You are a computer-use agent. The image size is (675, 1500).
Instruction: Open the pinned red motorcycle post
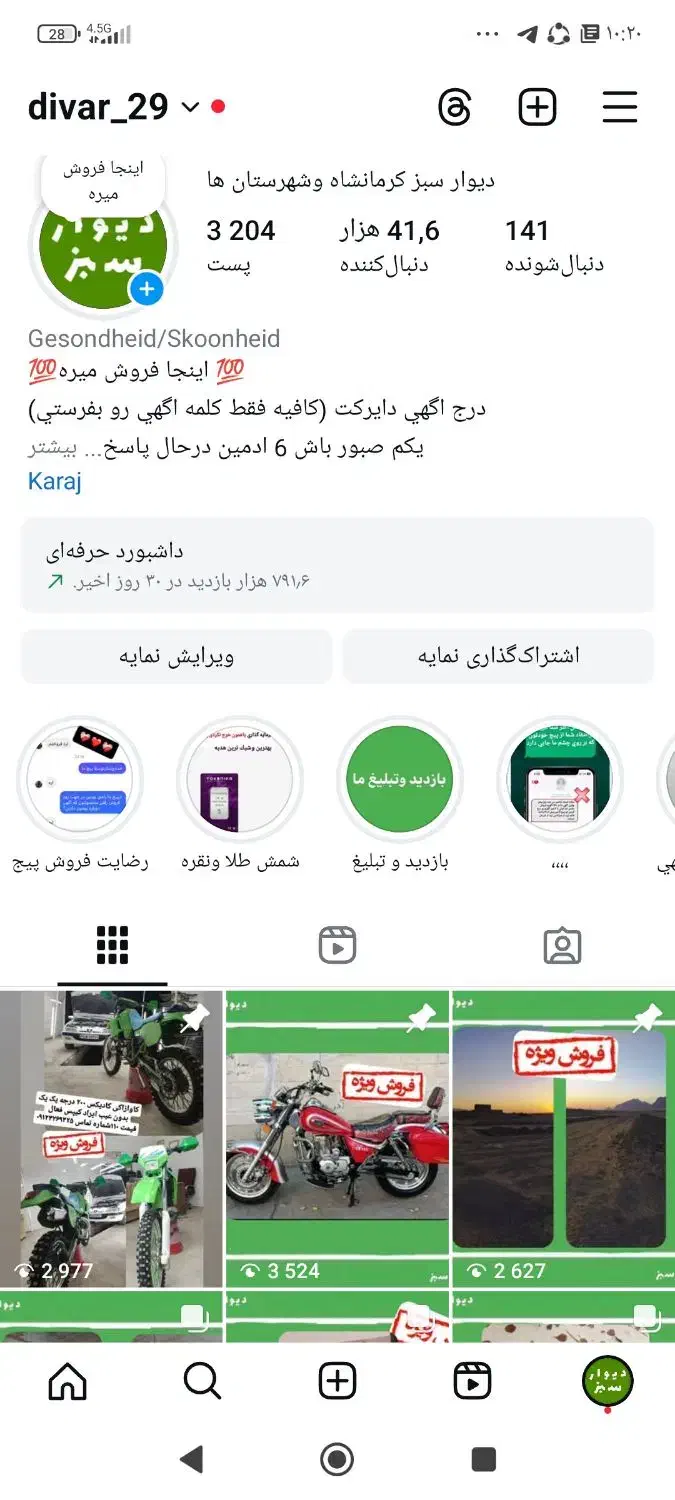pyautogui.click(x=337, y=1139)
